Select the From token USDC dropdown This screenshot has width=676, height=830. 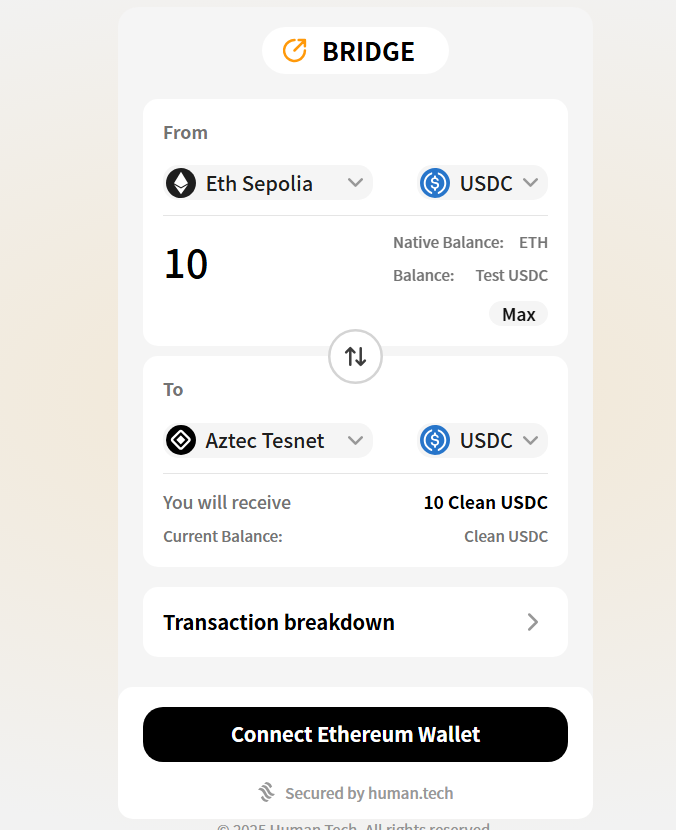click(x=482, y=183)
